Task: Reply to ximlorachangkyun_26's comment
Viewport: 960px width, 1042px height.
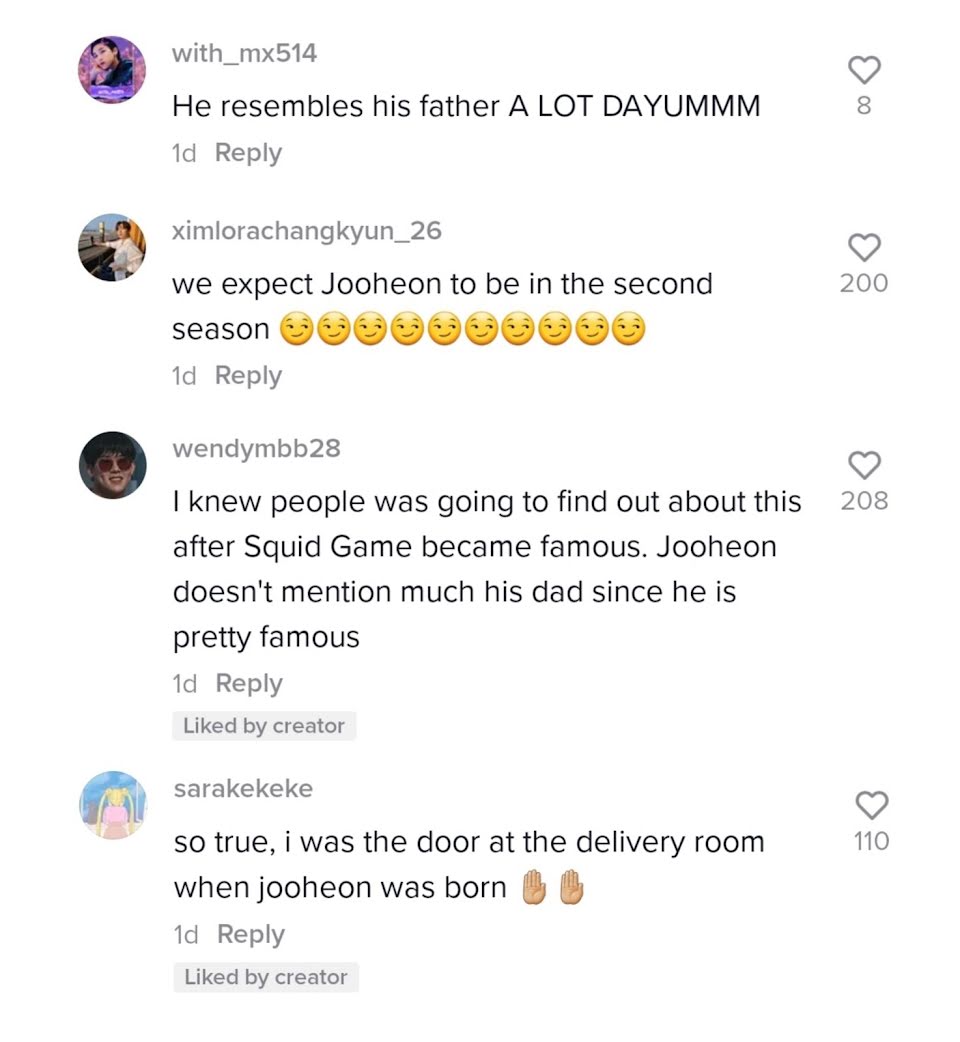Action: pyautogui.click(x=248, y=376)
